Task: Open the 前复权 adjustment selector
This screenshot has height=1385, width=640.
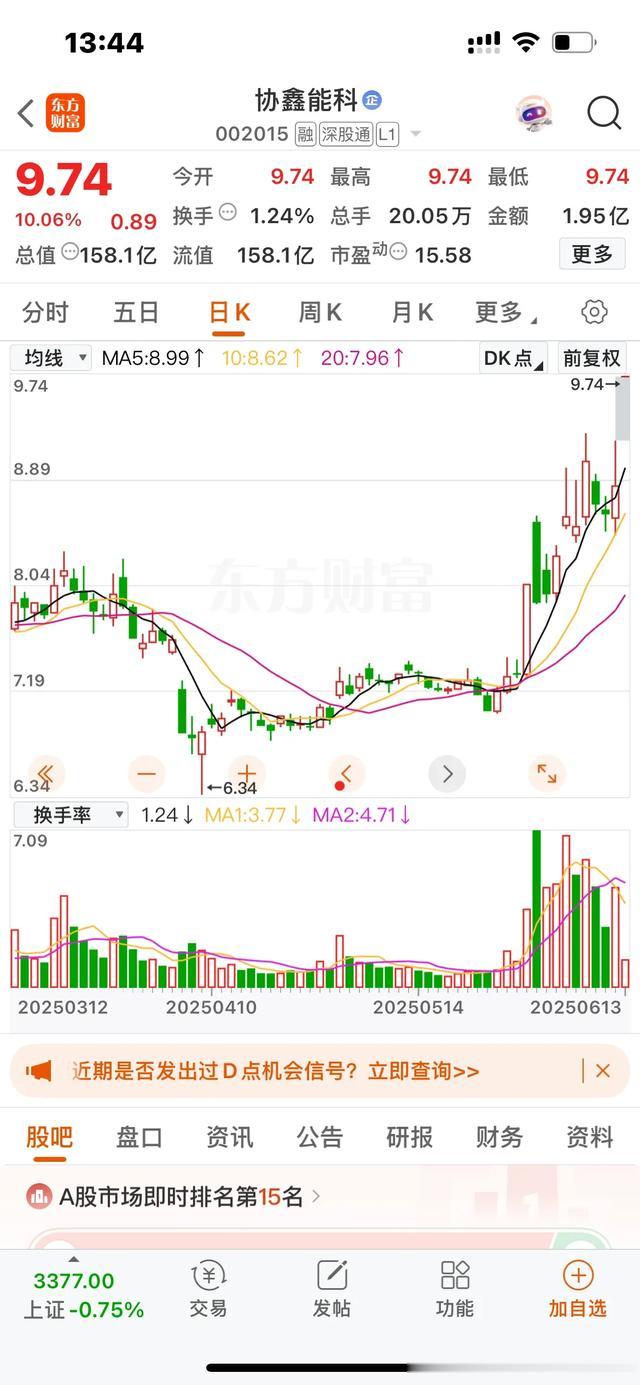Action: coord(592,358)
